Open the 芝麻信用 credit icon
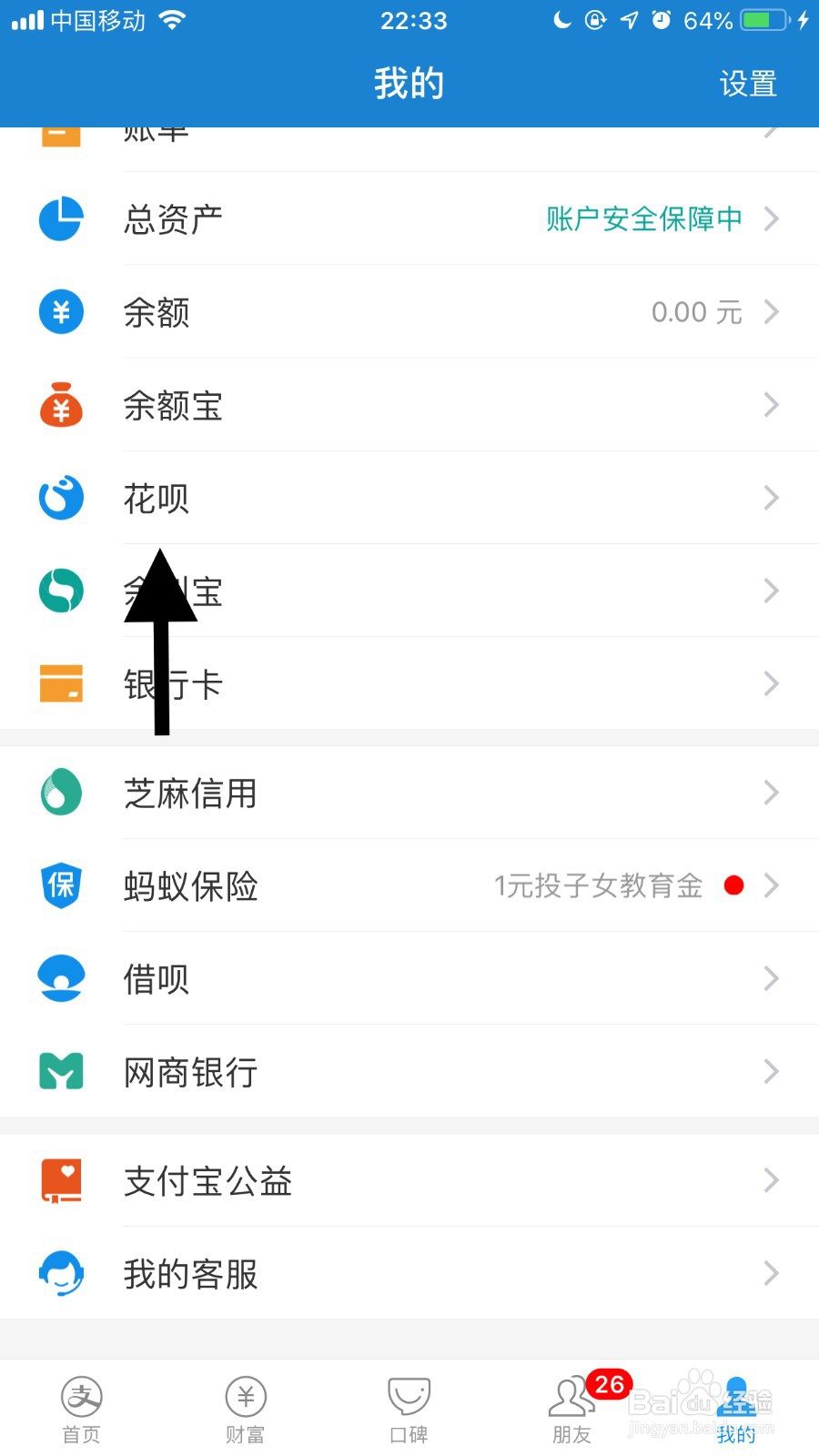The image size is (819, 1456). pyautogui.click(x=60, y=793)
